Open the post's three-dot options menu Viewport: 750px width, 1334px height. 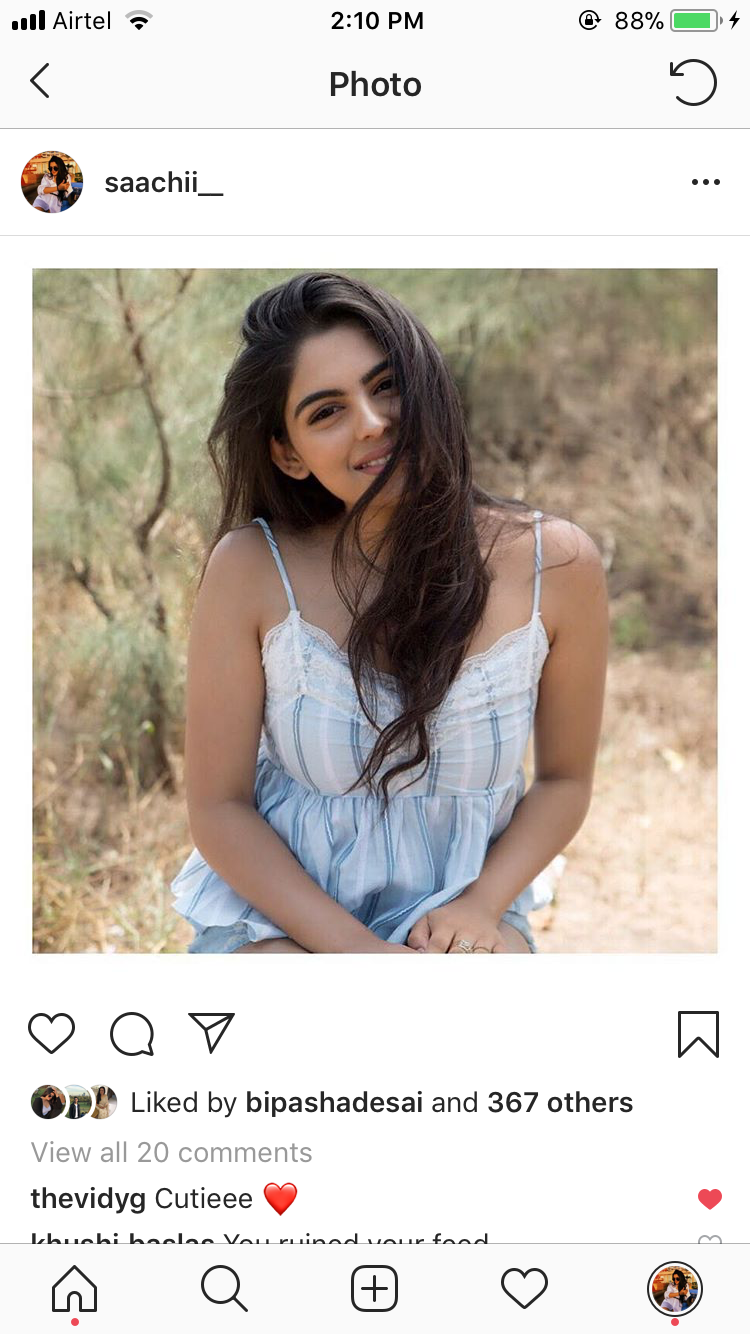705,182
